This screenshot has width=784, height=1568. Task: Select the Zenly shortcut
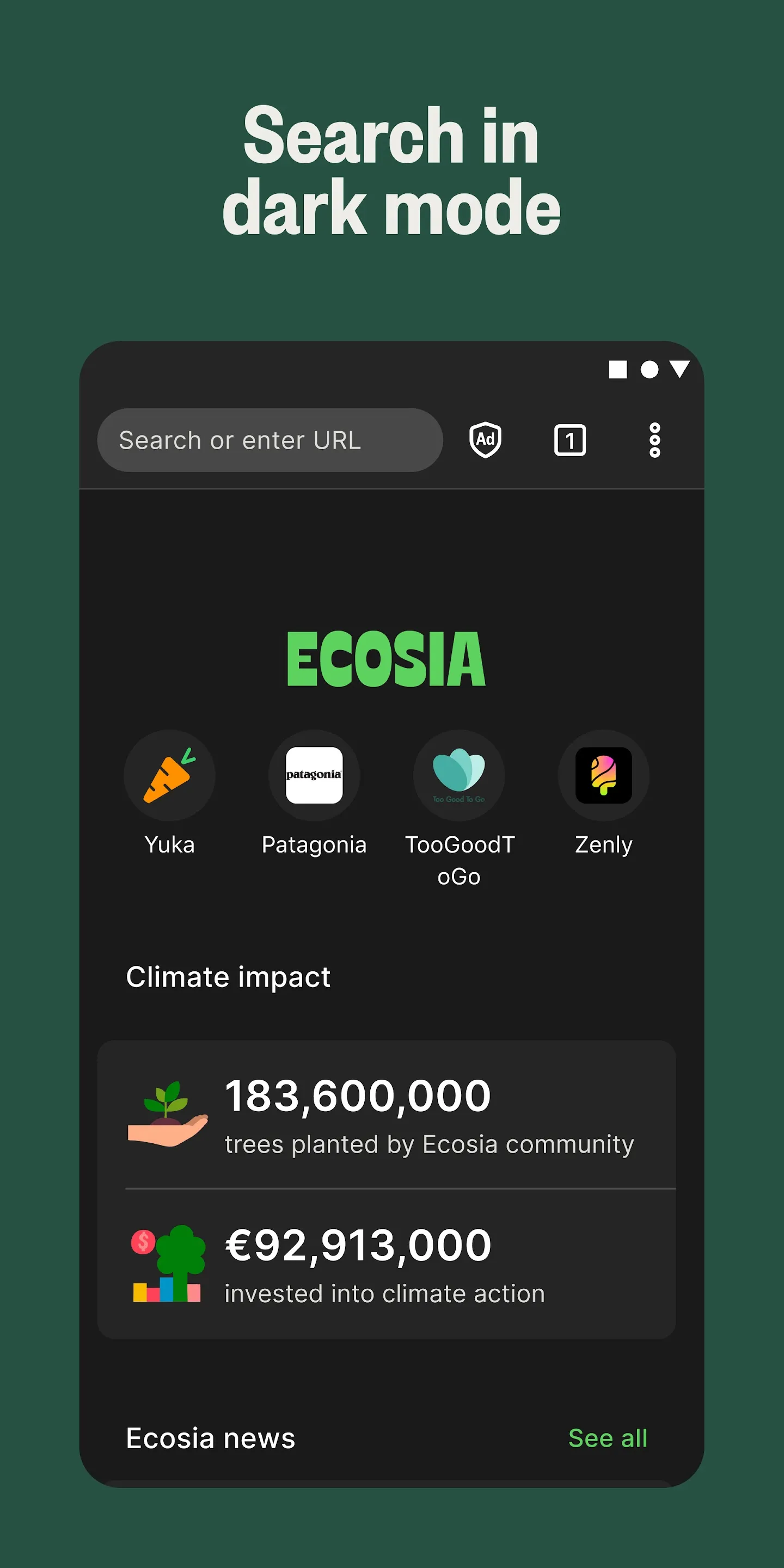pyautogui.click(x=604, y=775)
